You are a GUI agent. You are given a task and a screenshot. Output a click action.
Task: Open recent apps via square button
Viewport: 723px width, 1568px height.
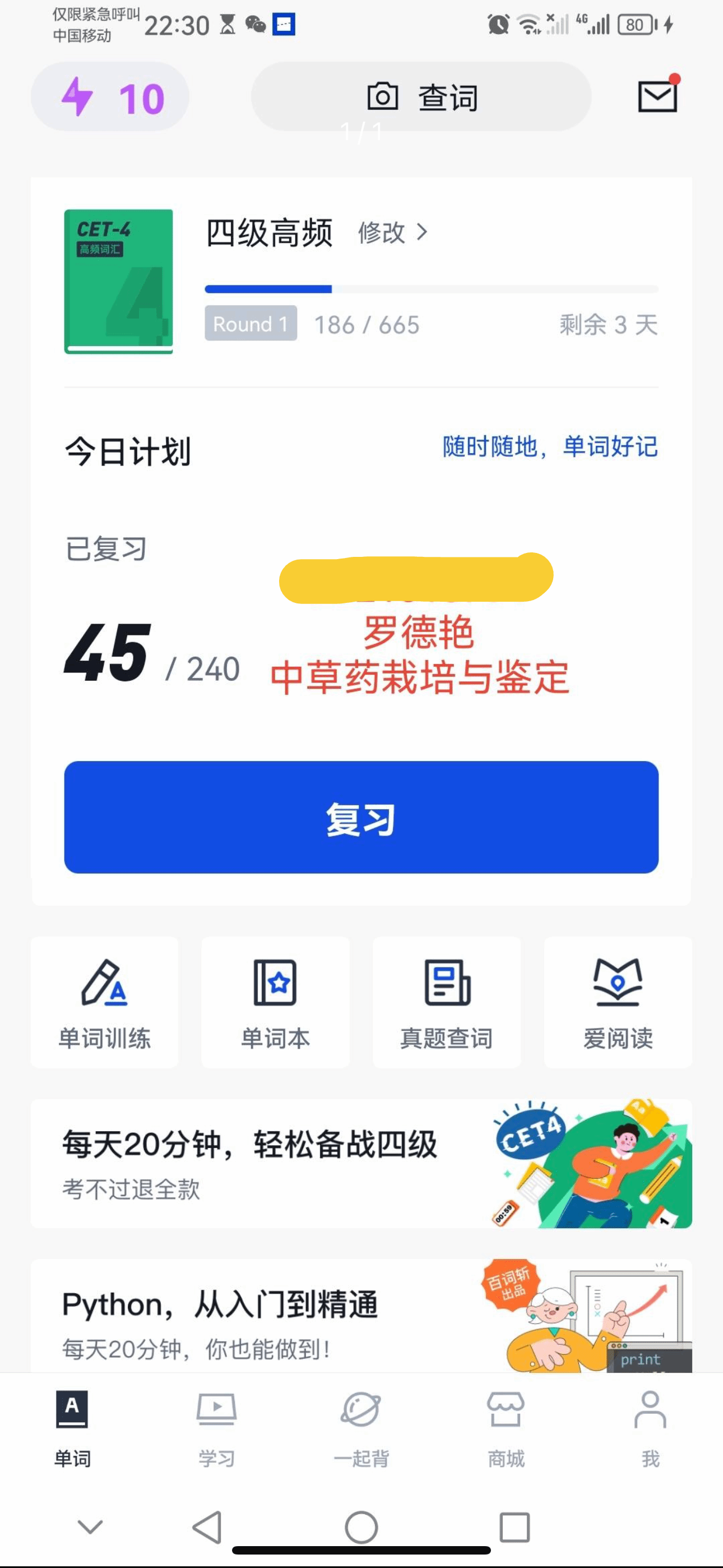click(x=515, y=1527)
